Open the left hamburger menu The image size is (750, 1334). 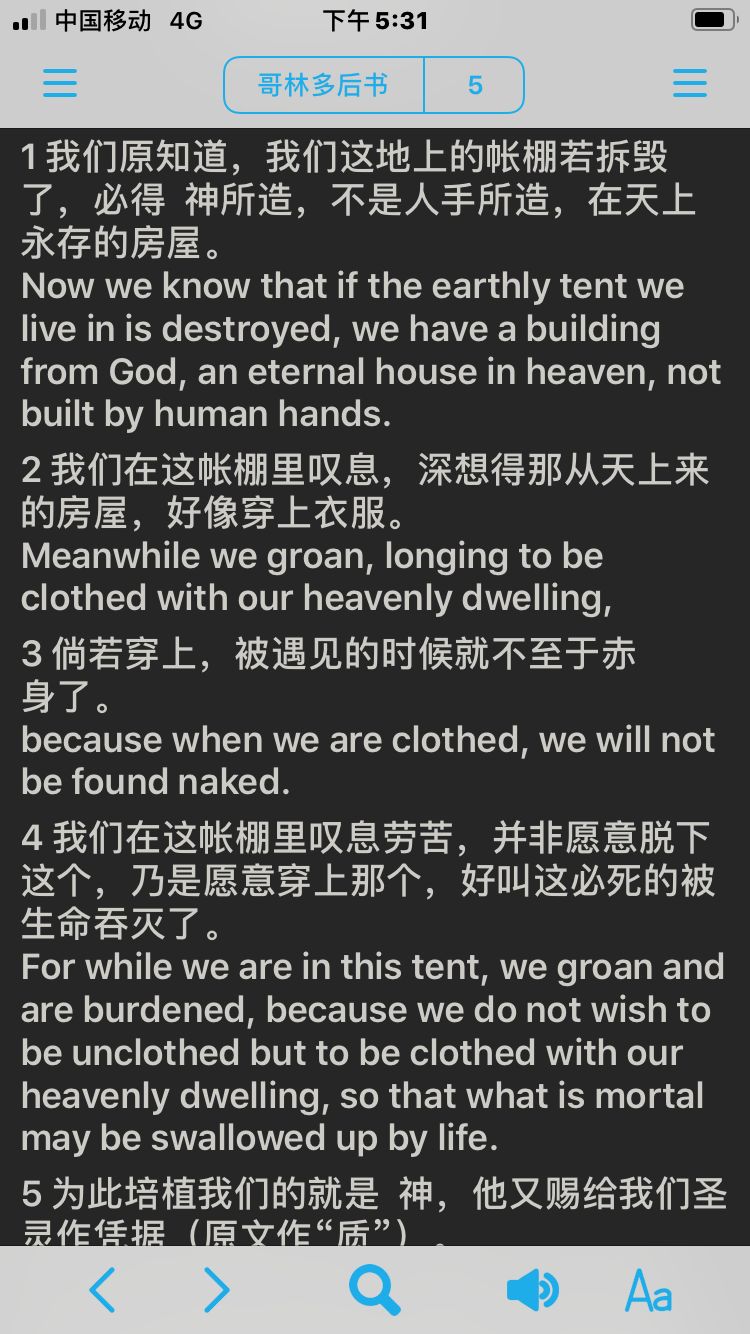(60, 84)
